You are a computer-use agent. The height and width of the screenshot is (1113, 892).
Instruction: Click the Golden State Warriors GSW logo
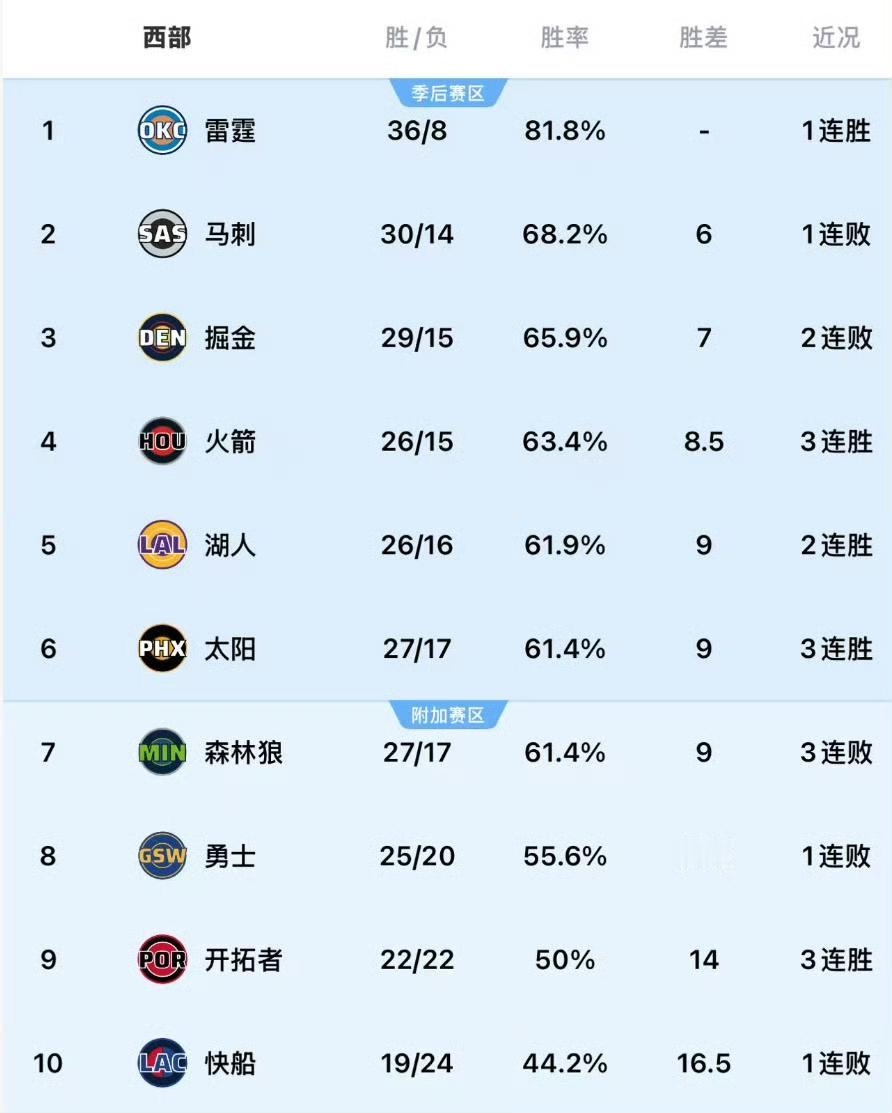tap(159, 856)
